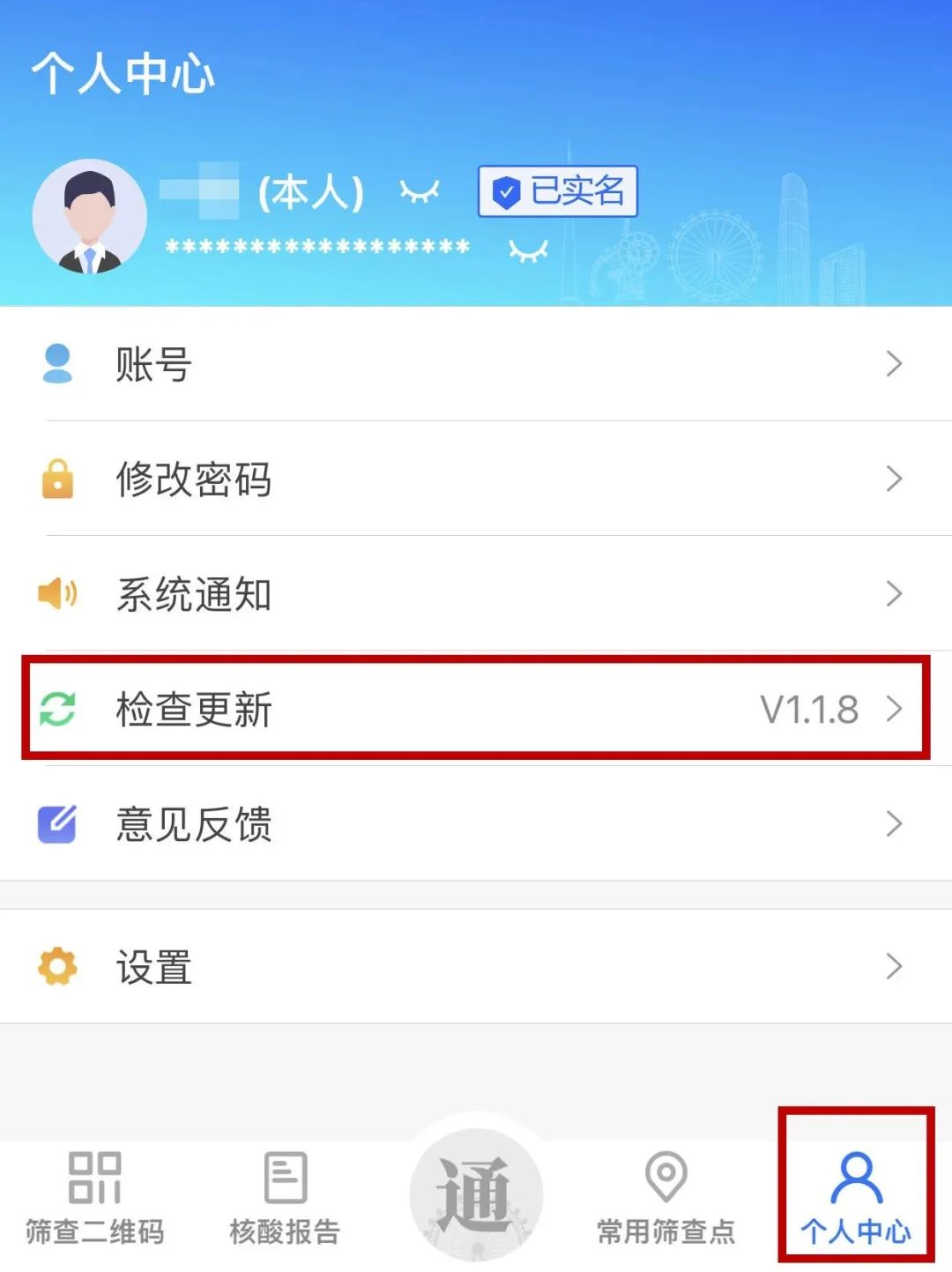Expand the 账号 row chevron
The width and height of the screenshot is (952, 1272).
[x=895, y=364]
